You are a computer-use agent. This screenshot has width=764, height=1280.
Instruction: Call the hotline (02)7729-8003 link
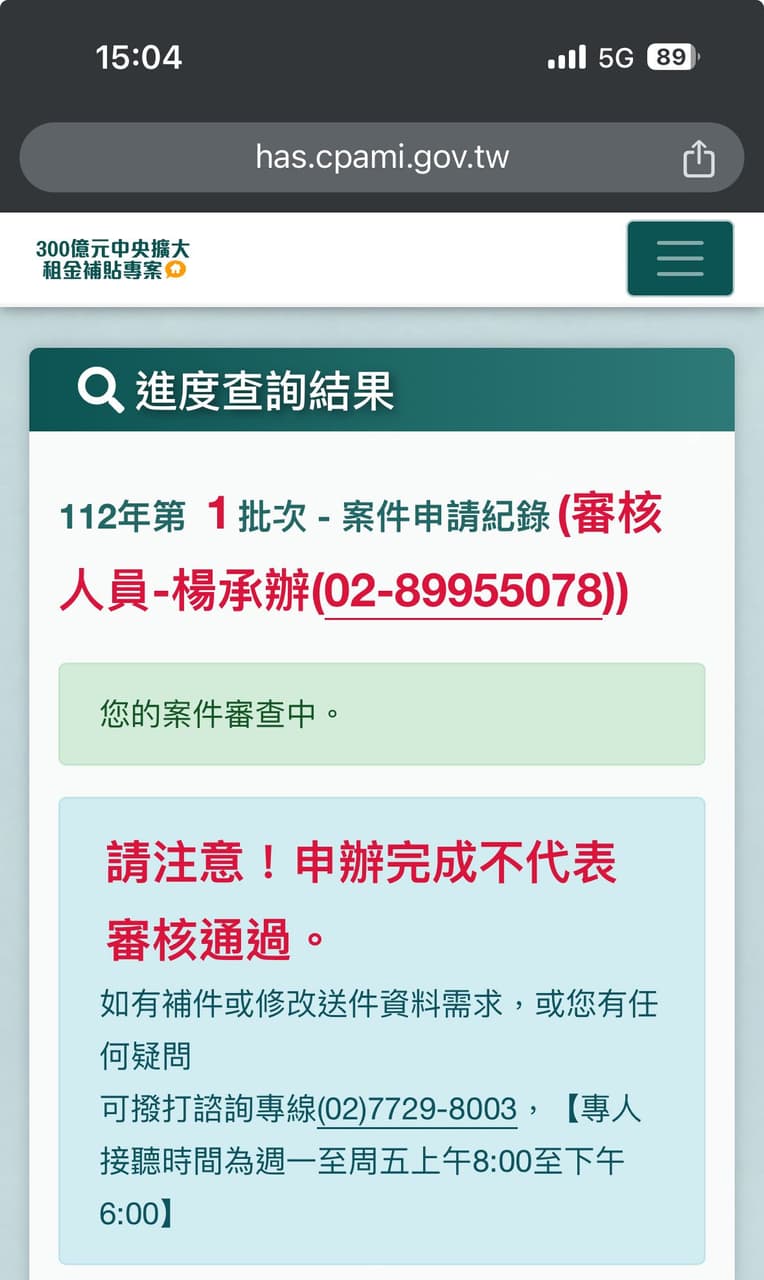tap(417, 1109)
